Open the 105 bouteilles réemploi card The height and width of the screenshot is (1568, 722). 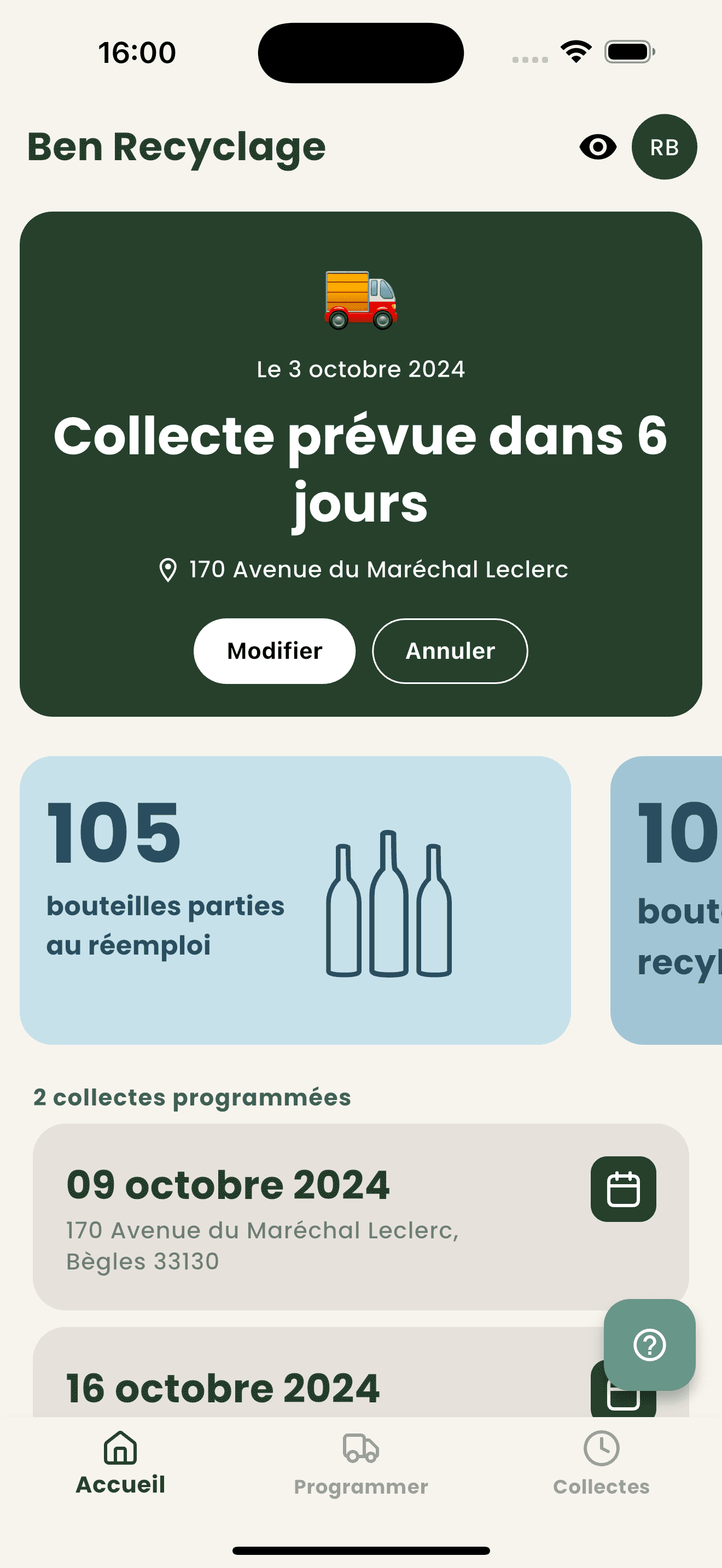tap(295, 900)
